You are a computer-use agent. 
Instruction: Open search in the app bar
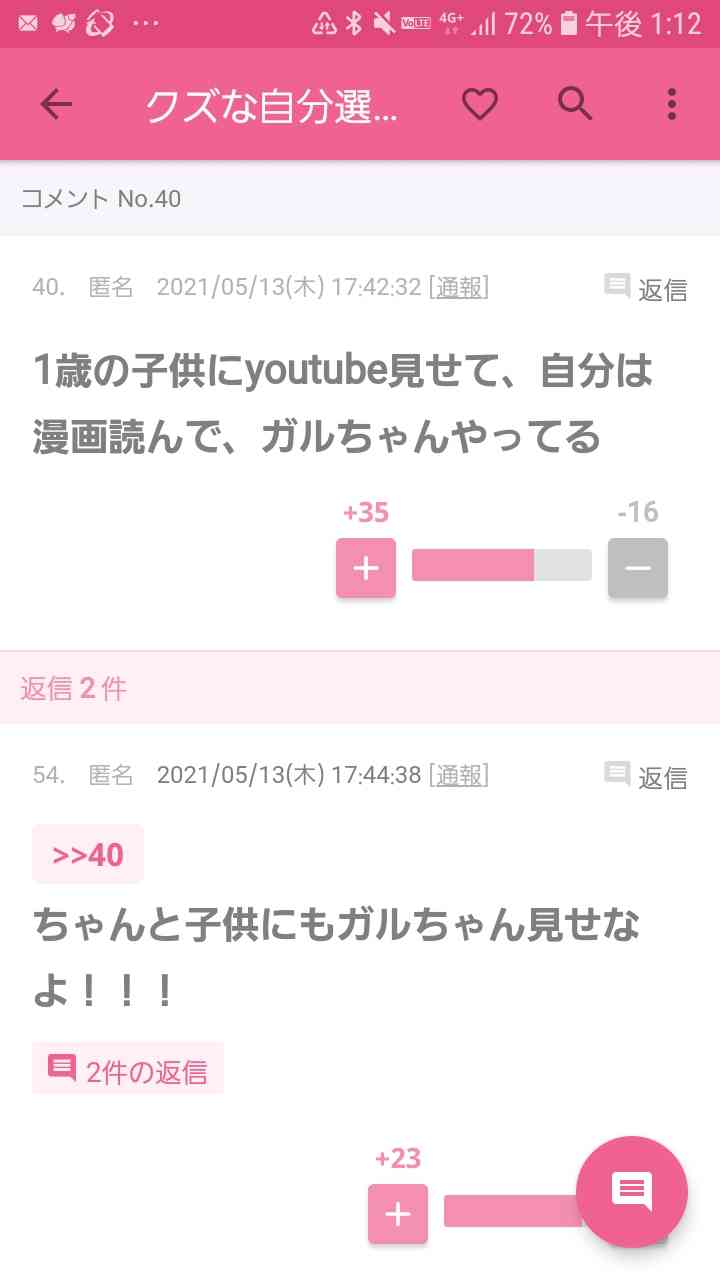tap(575, 104)
